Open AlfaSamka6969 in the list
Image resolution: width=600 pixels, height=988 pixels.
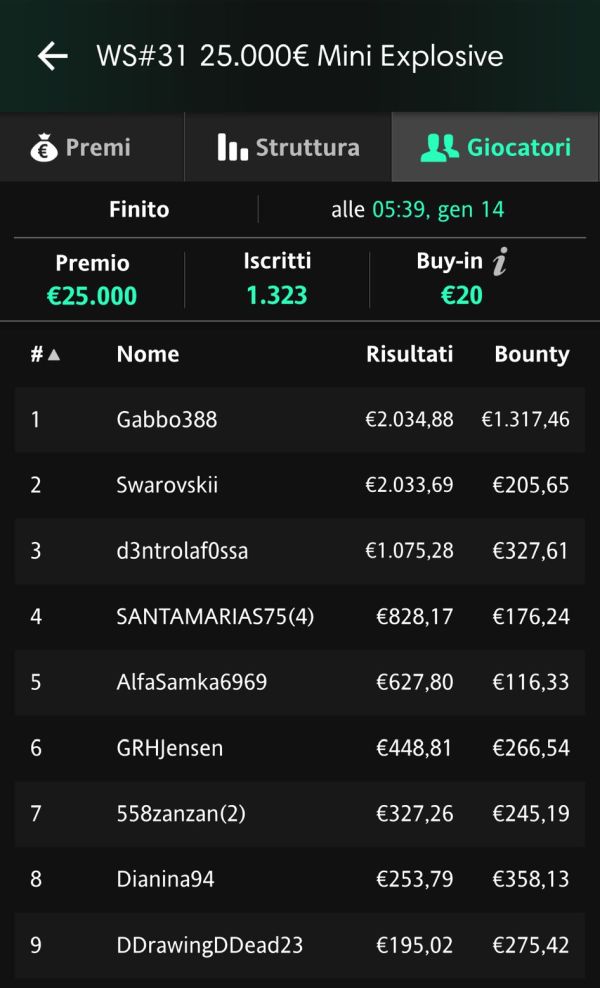pyautogui.click(x=300, y=682)
